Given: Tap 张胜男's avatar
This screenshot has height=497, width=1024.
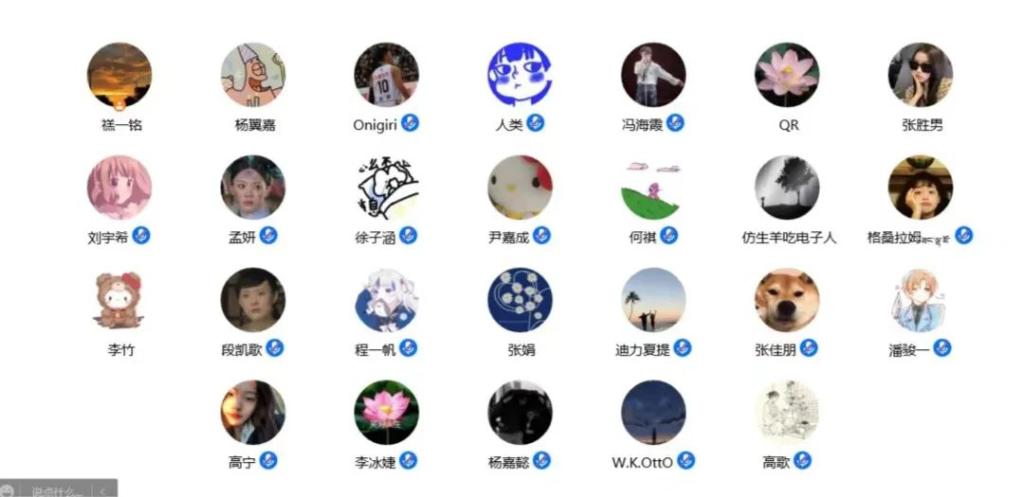Looking at the screenshot, I should (x=920, y=75).
